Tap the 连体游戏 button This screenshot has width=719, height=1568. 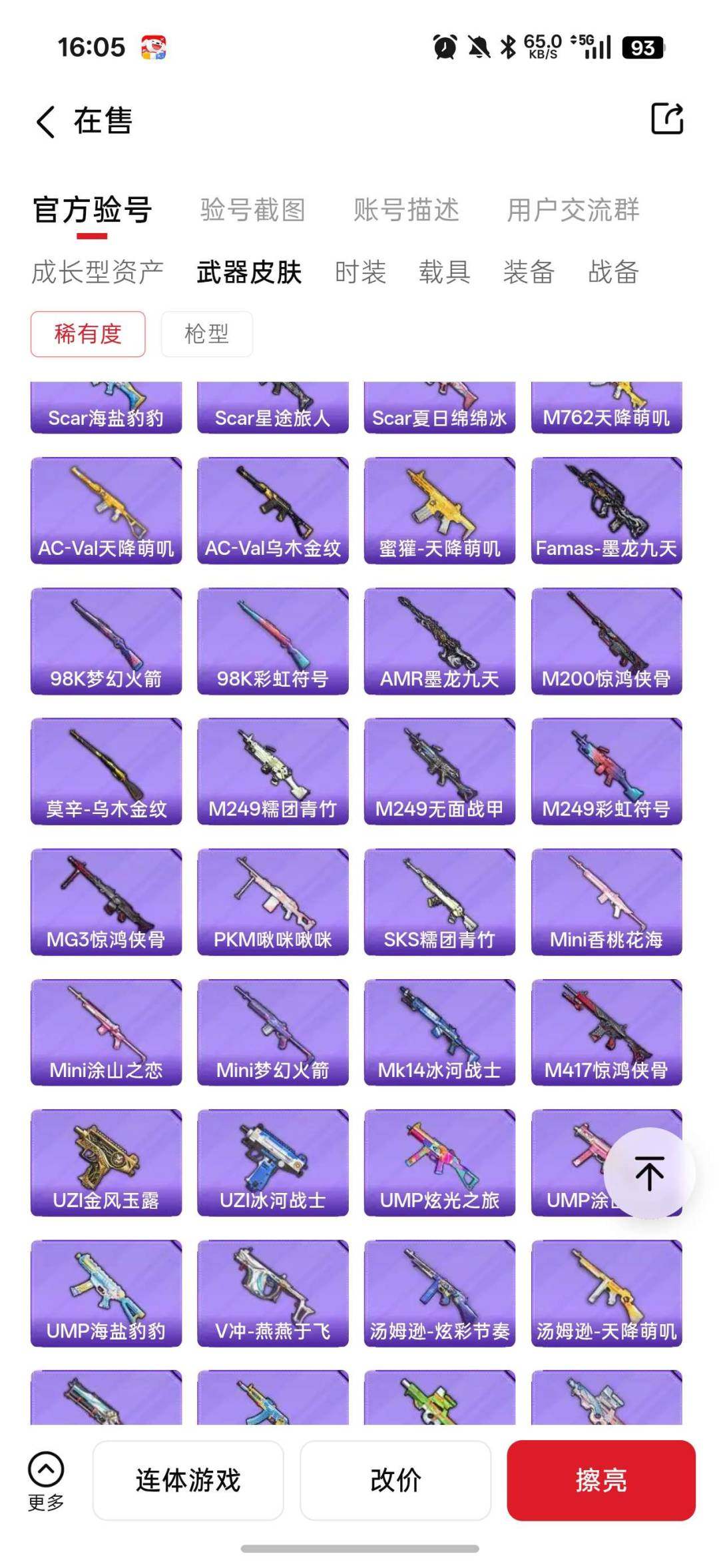coord(188,1480)
